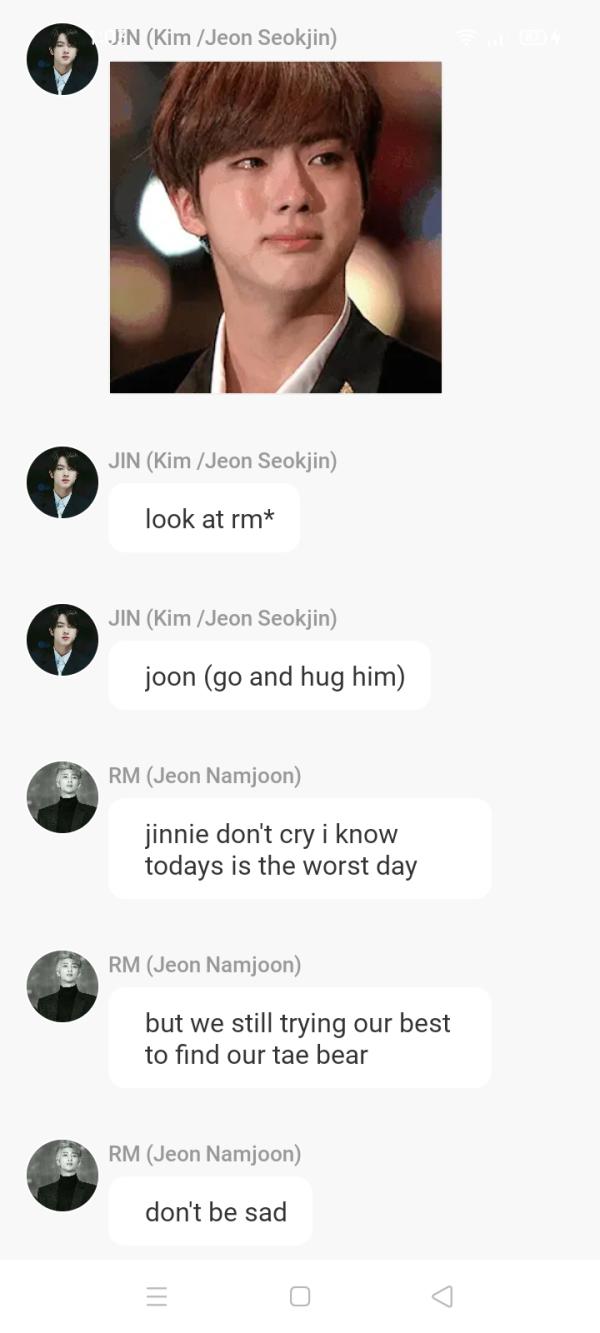Image resolution: width=600 pixels, height=1333 pixels.
Task: Open the recent apps menu button
Action: pyautogui.click(x=157, y=1296)
